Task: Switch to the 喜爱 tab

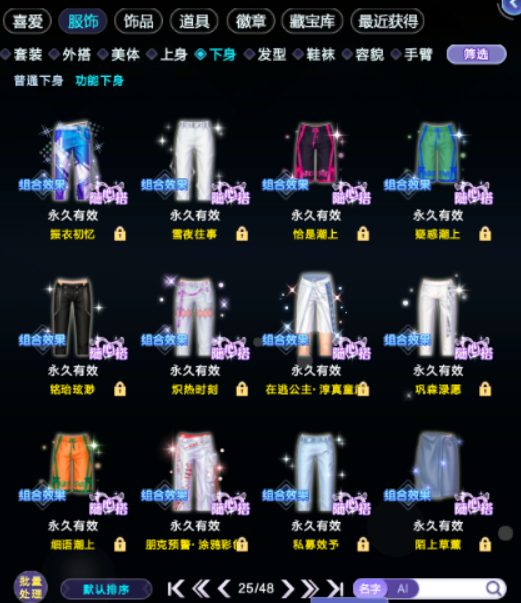Action: click(x=27, y=21)
